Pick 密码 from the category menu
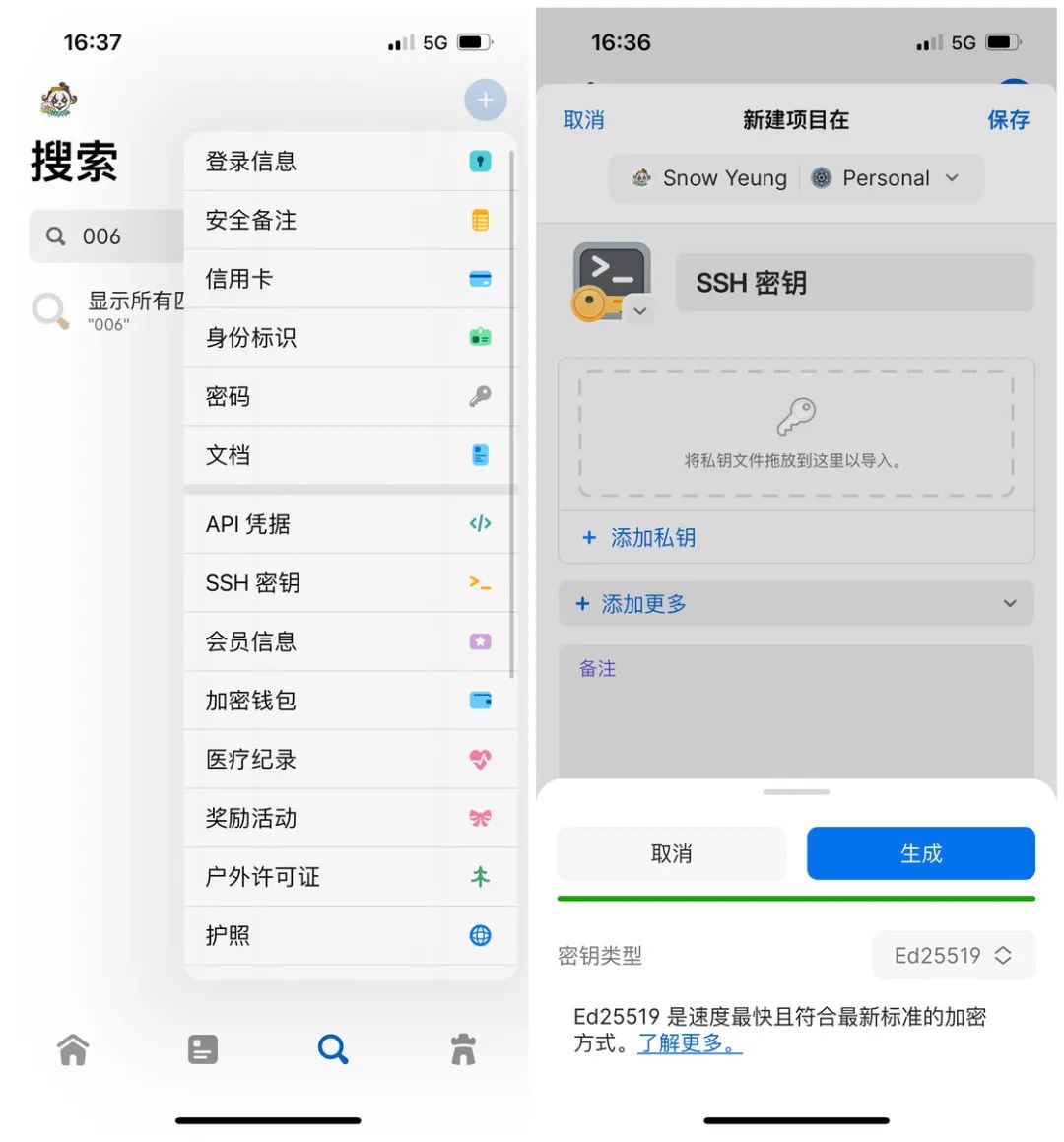Screen dimensions: 1064x1142 pyautogui.click(x=349, y=396)
